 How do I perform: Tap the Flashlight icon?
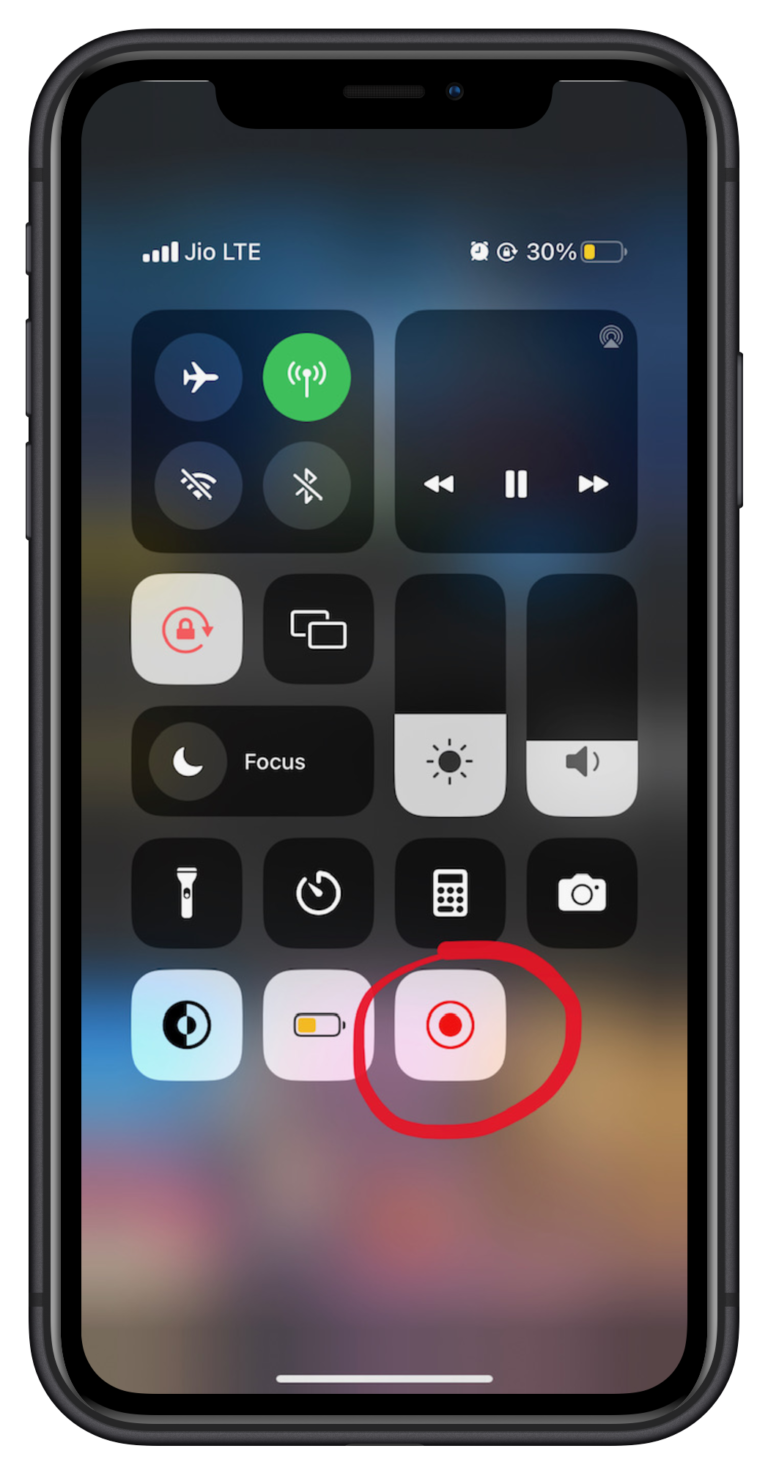pos(187,893)
